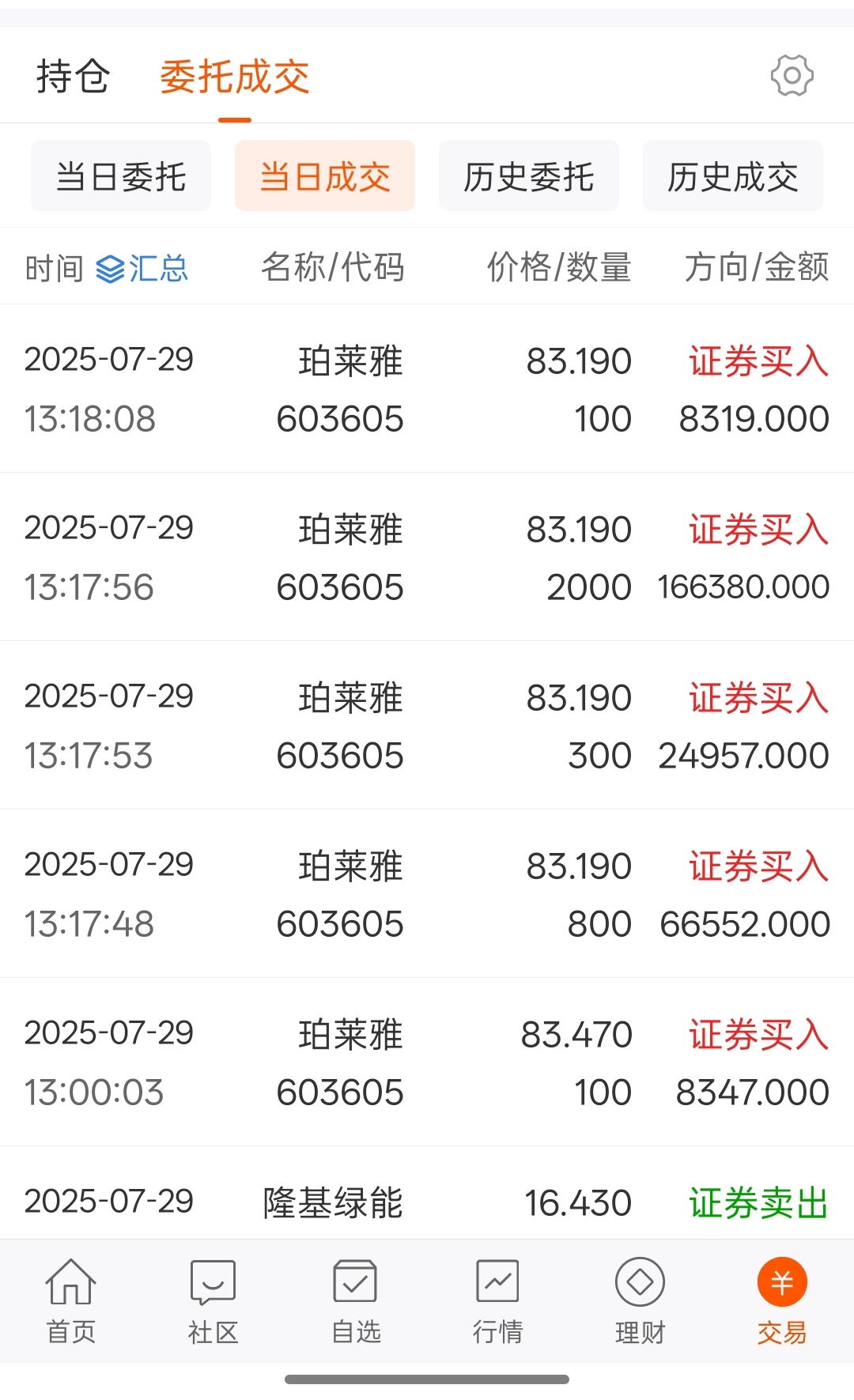
Task: Toggle the 汇总 summary view
Action: (142, 269)
